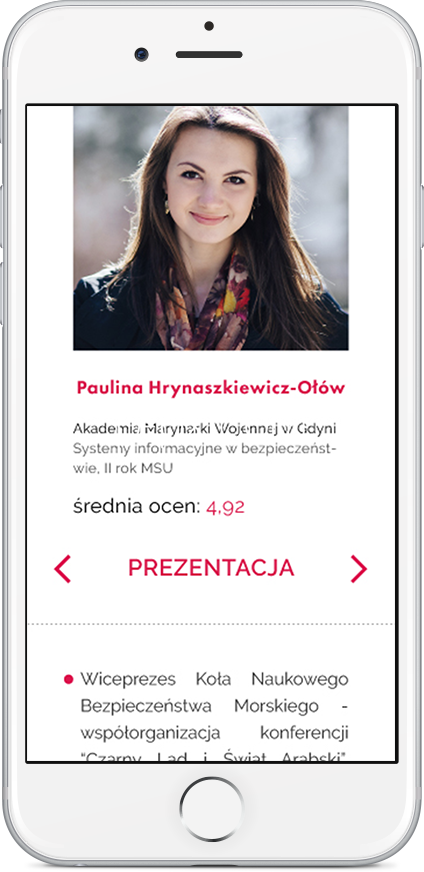The width and height of the screenshot is (424, 872).
Task: Select the PREZENTACJA section heading
Action: 211,568
